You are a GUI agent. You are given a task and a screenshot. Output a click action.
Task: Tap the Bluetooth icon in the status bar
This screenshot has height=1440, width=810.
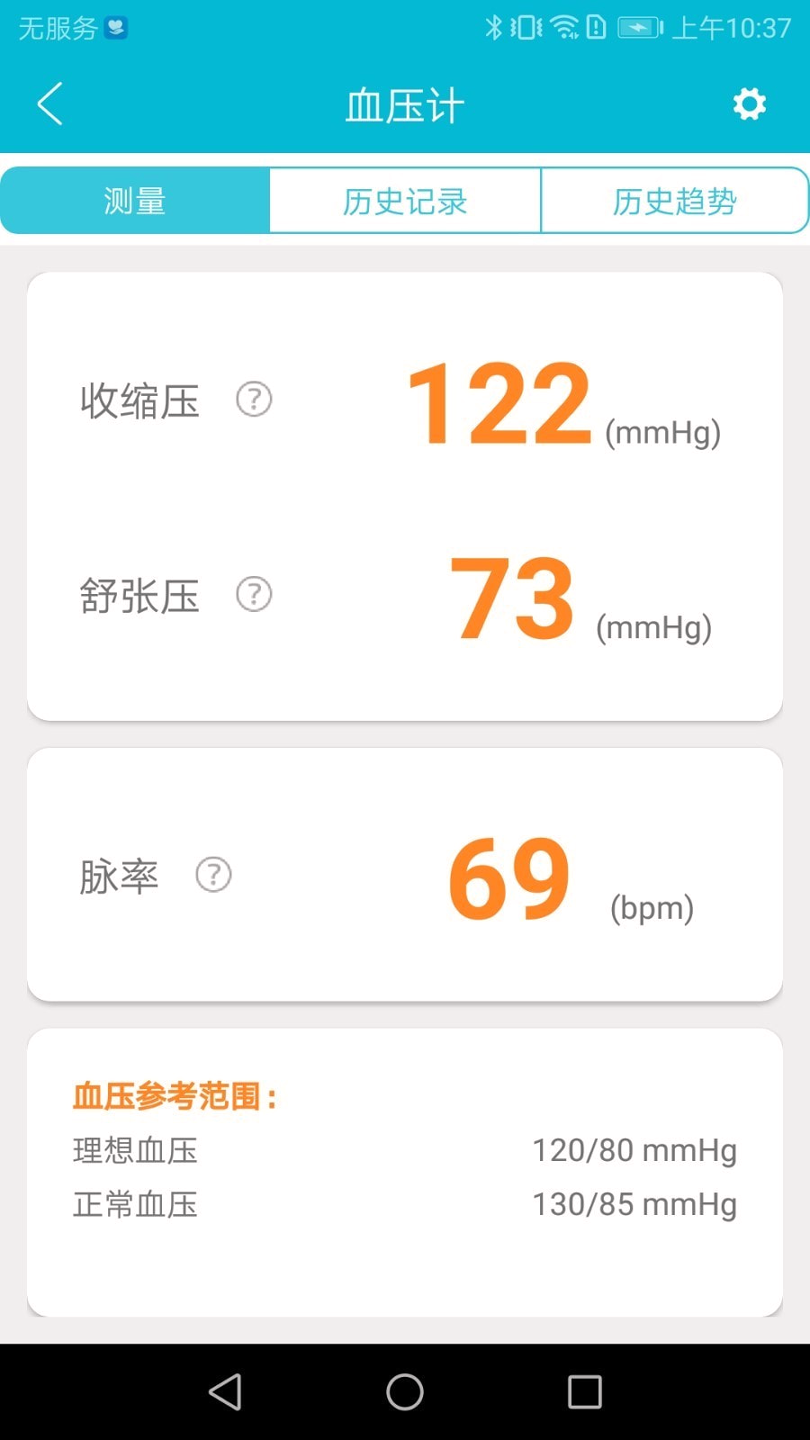coord(494,27)
